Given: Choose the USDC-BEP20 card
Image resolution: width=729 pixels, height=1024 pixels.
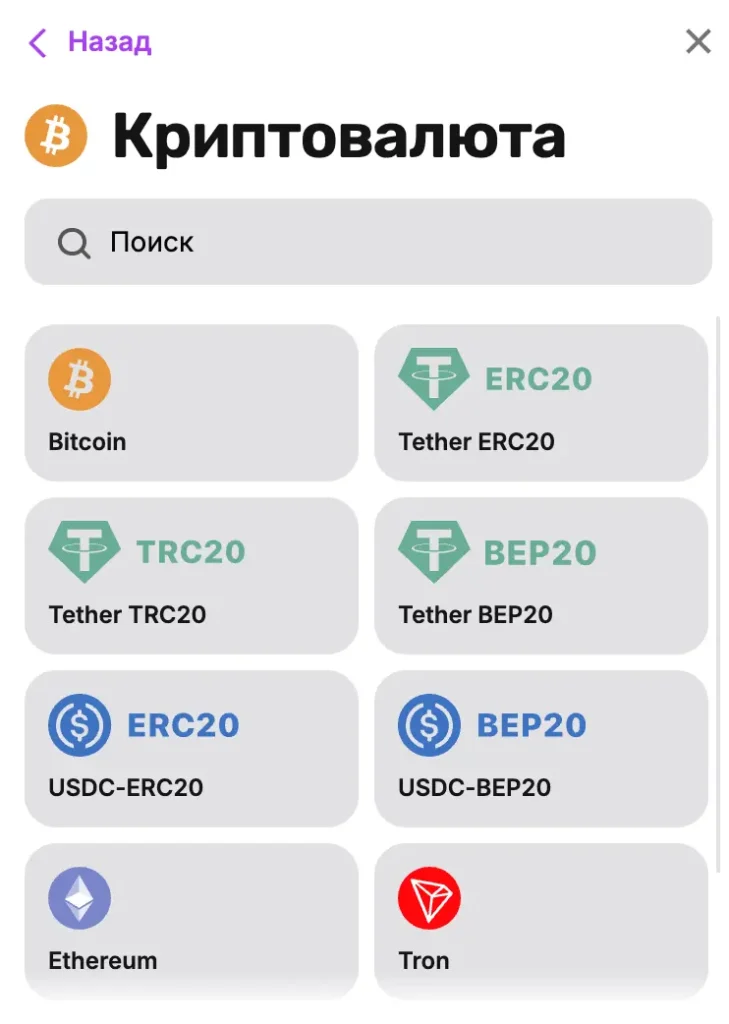Looking at the screenshot, I should (541, 749).
